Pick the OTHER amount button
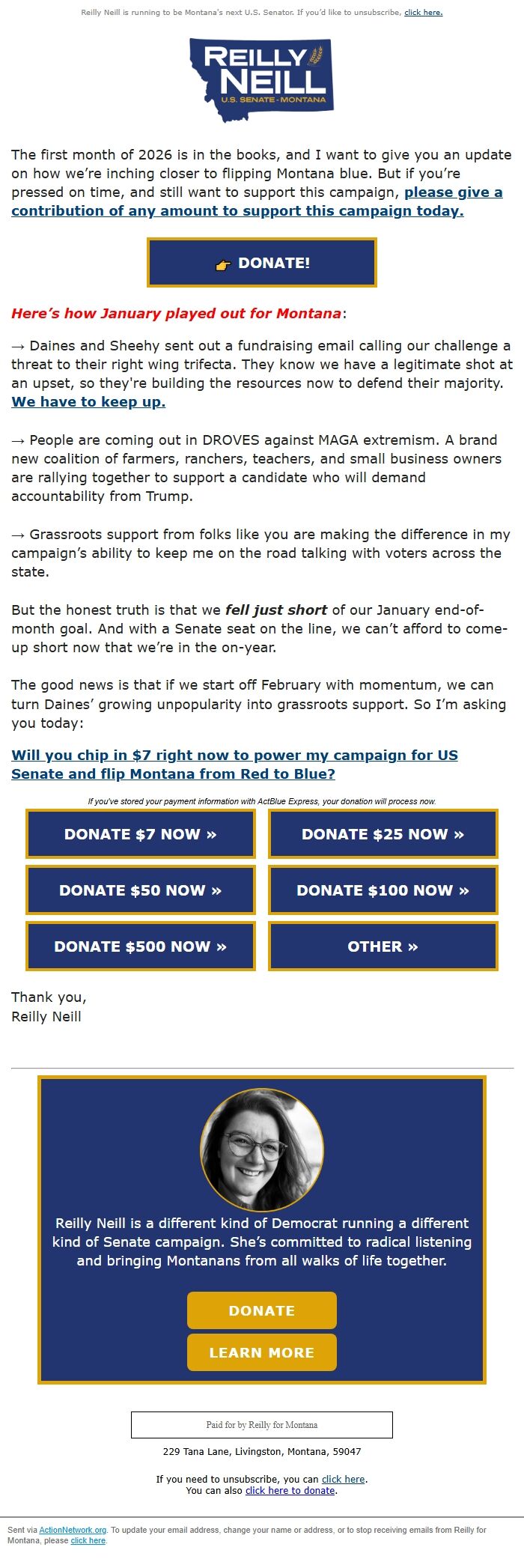 383,946
